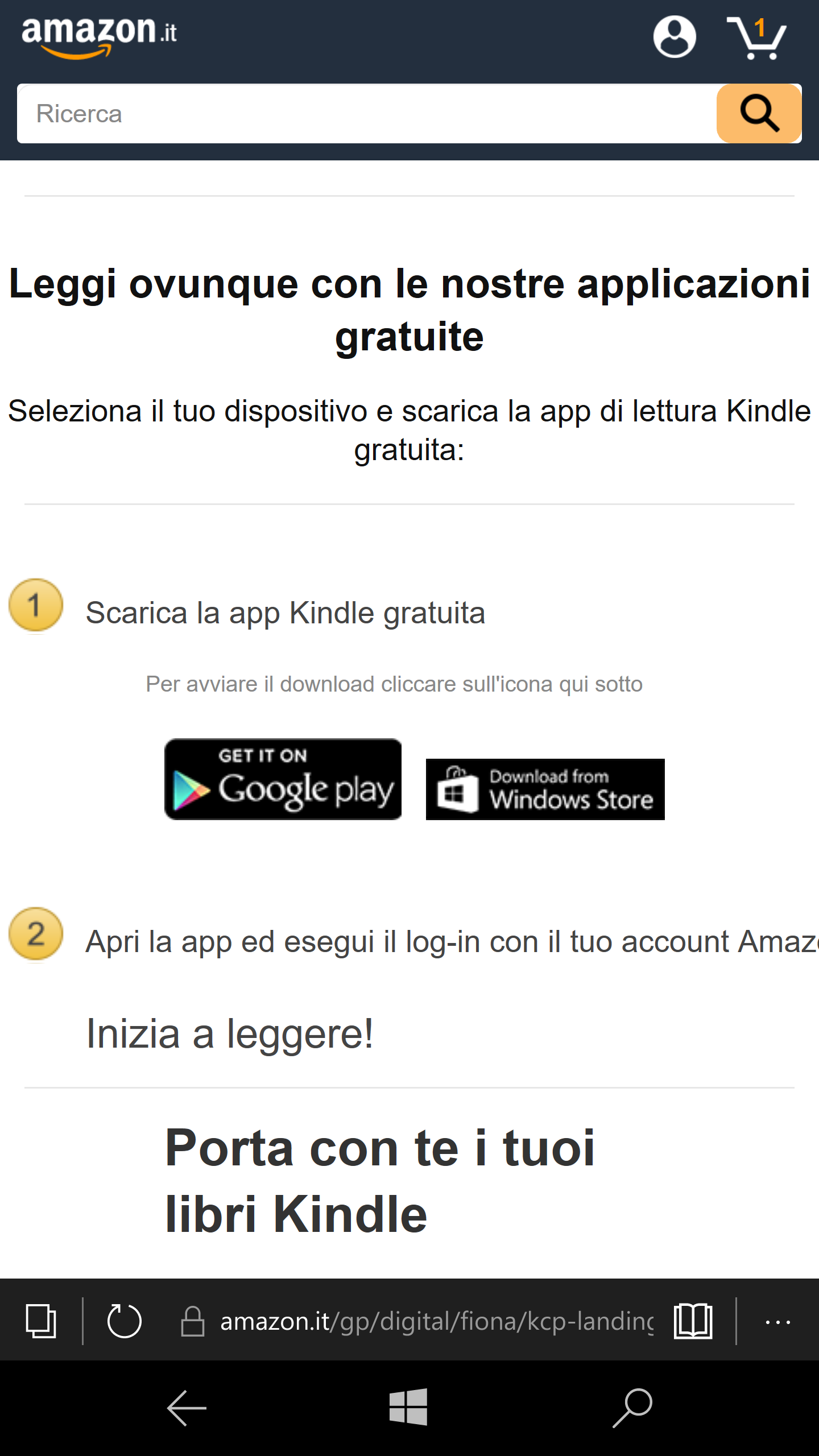Tap the amazon.it address bar

(432, 1321)
